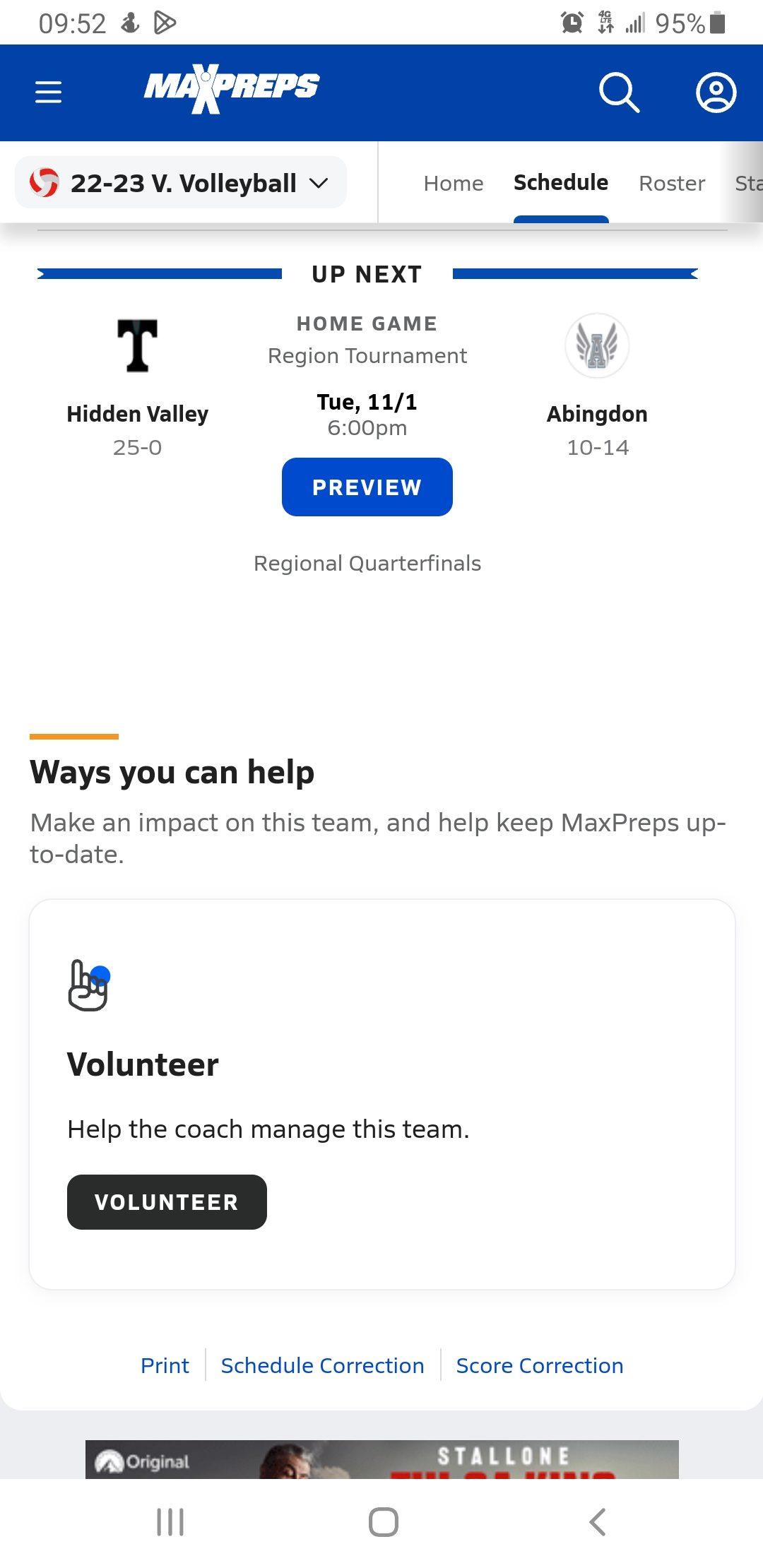Screen dimensions: 763x1568
Task: Go to the home screen
Action: pyautogui.click(x=383, y=1522)
